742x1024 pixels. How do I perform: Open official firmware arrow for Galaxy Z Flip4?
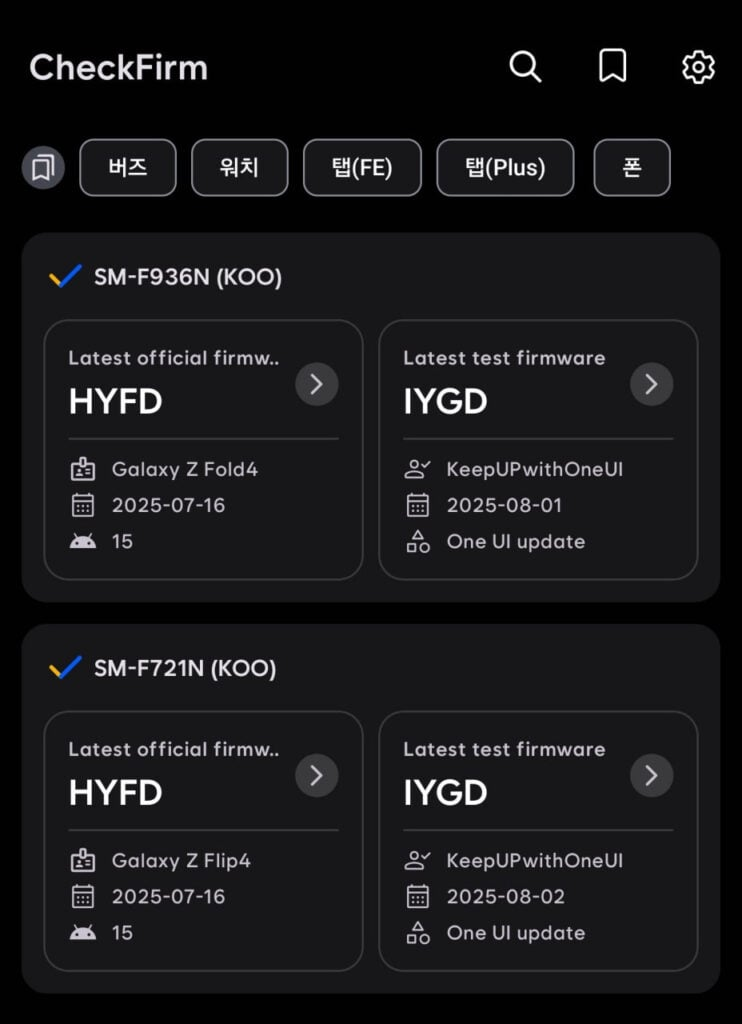click(x=317, y=775)
